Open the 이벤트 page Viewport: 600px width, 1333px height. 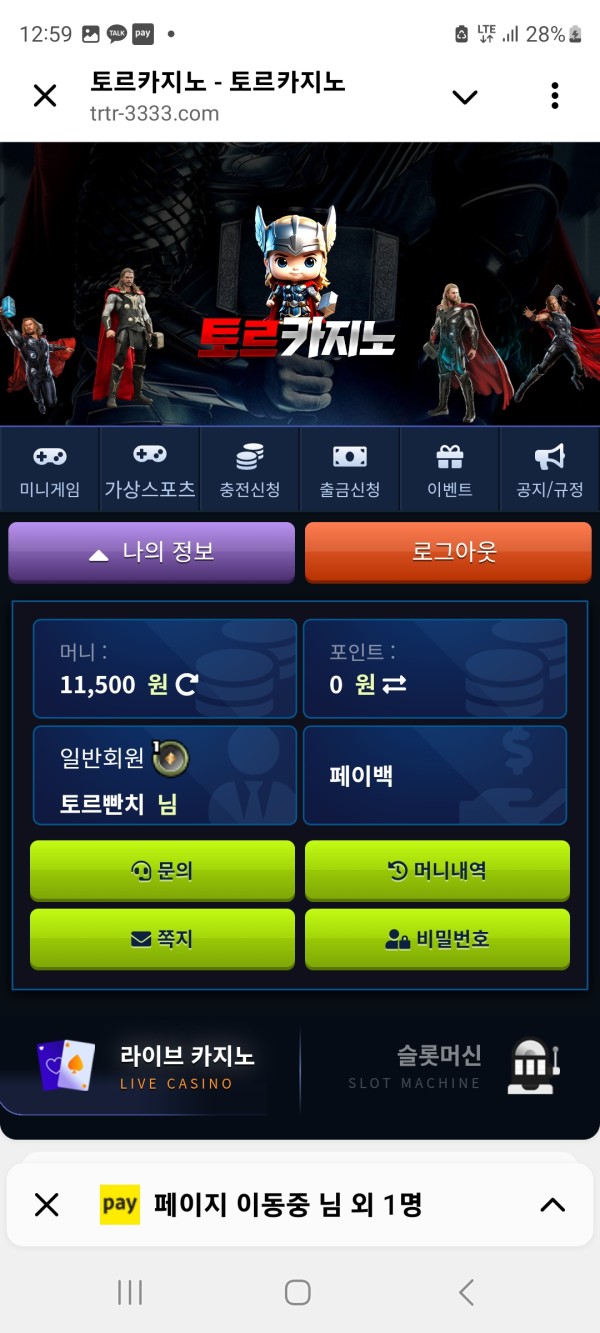pos(449,469)
